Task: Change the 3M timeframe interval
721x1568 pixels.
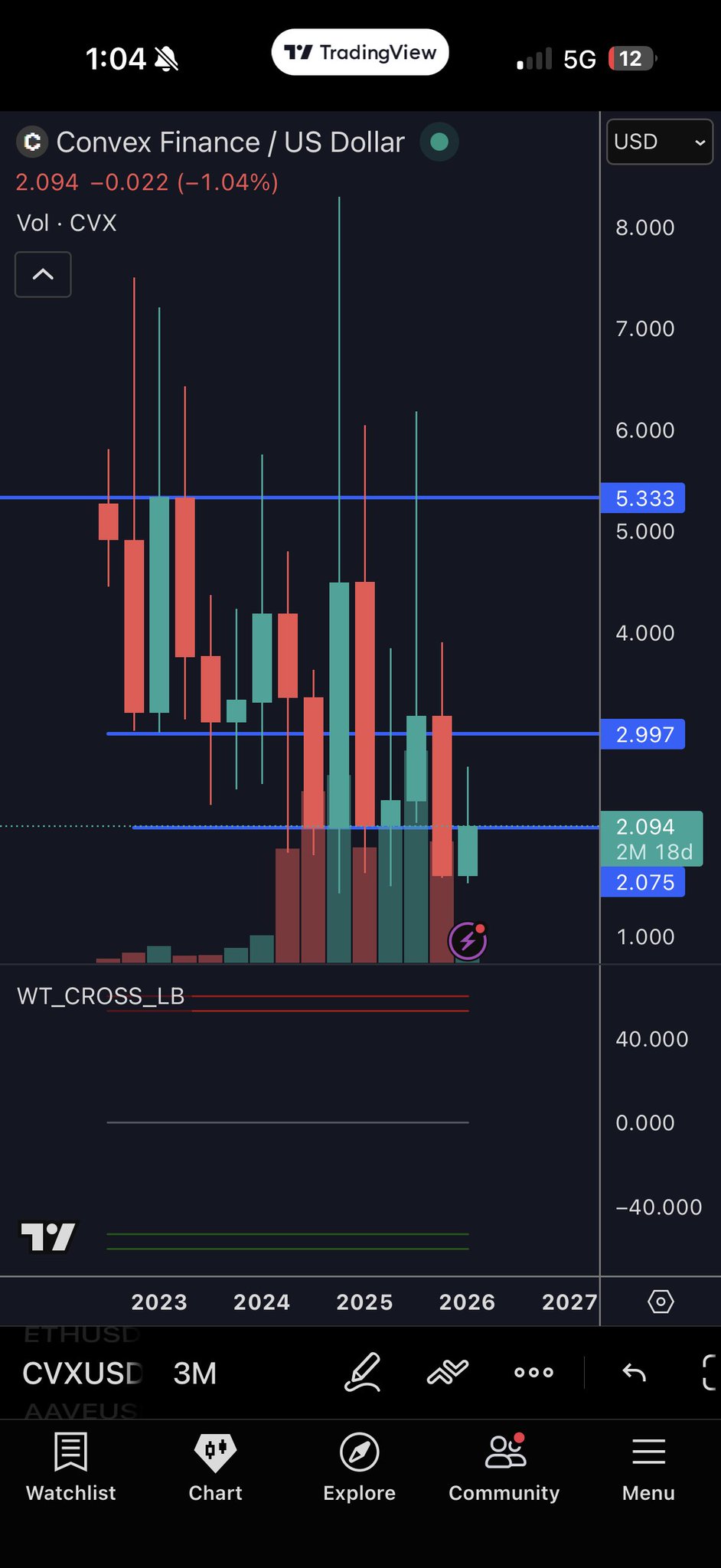Action: (195, 1374)
